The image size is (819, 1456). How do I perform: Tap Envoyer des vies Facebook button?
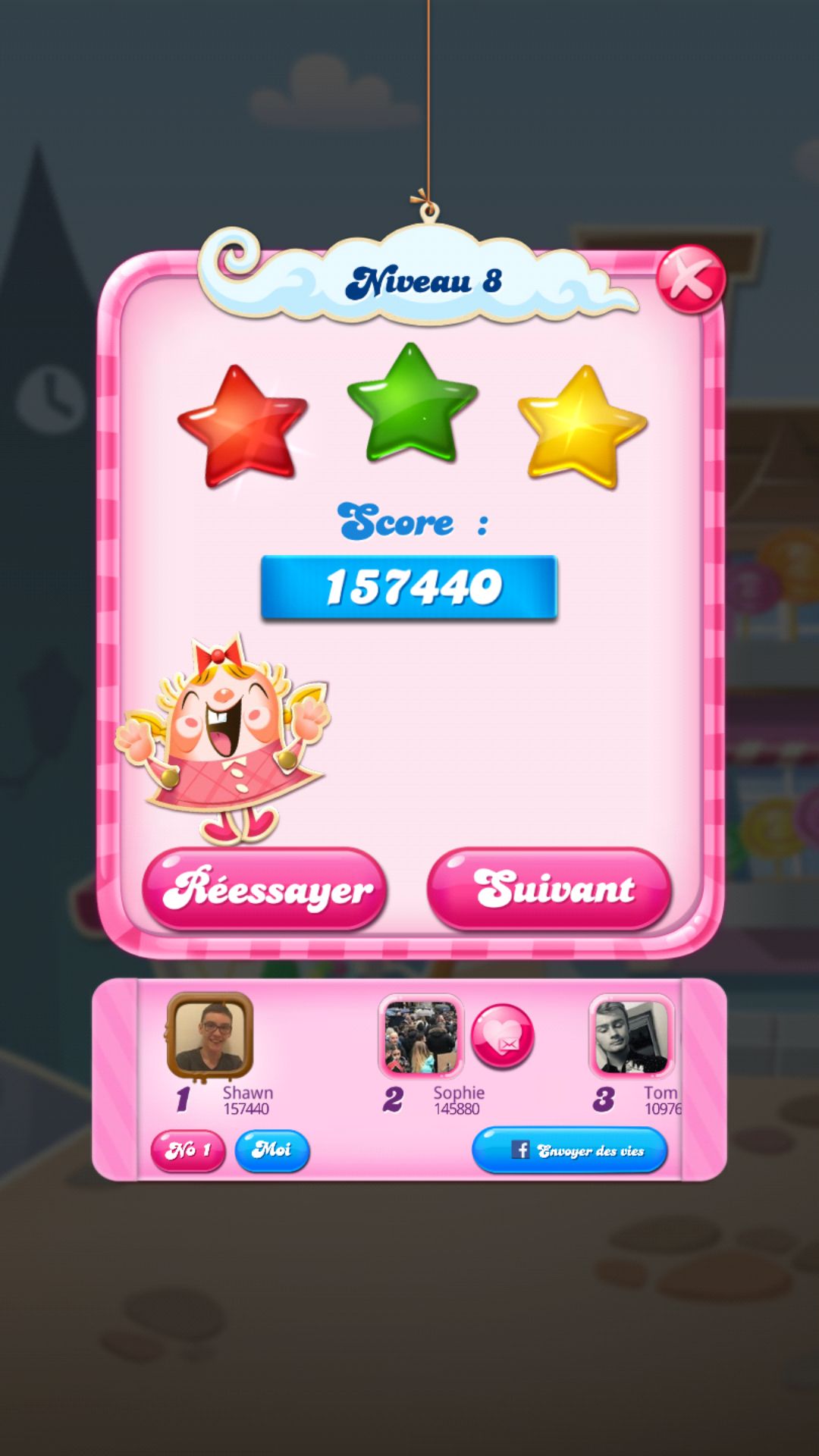[x=570, y=1150]
